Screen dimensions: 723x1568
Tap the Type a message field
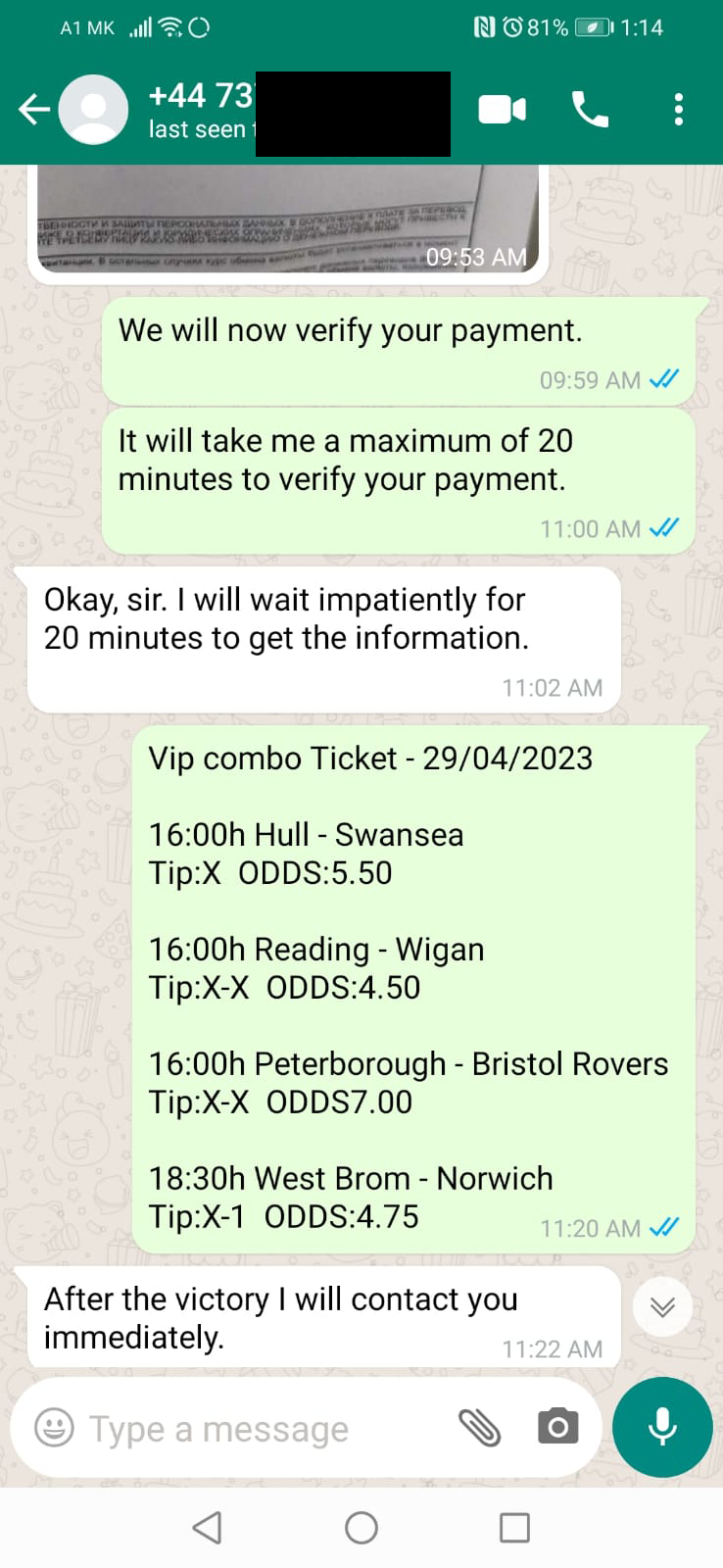pos(265,1429)
